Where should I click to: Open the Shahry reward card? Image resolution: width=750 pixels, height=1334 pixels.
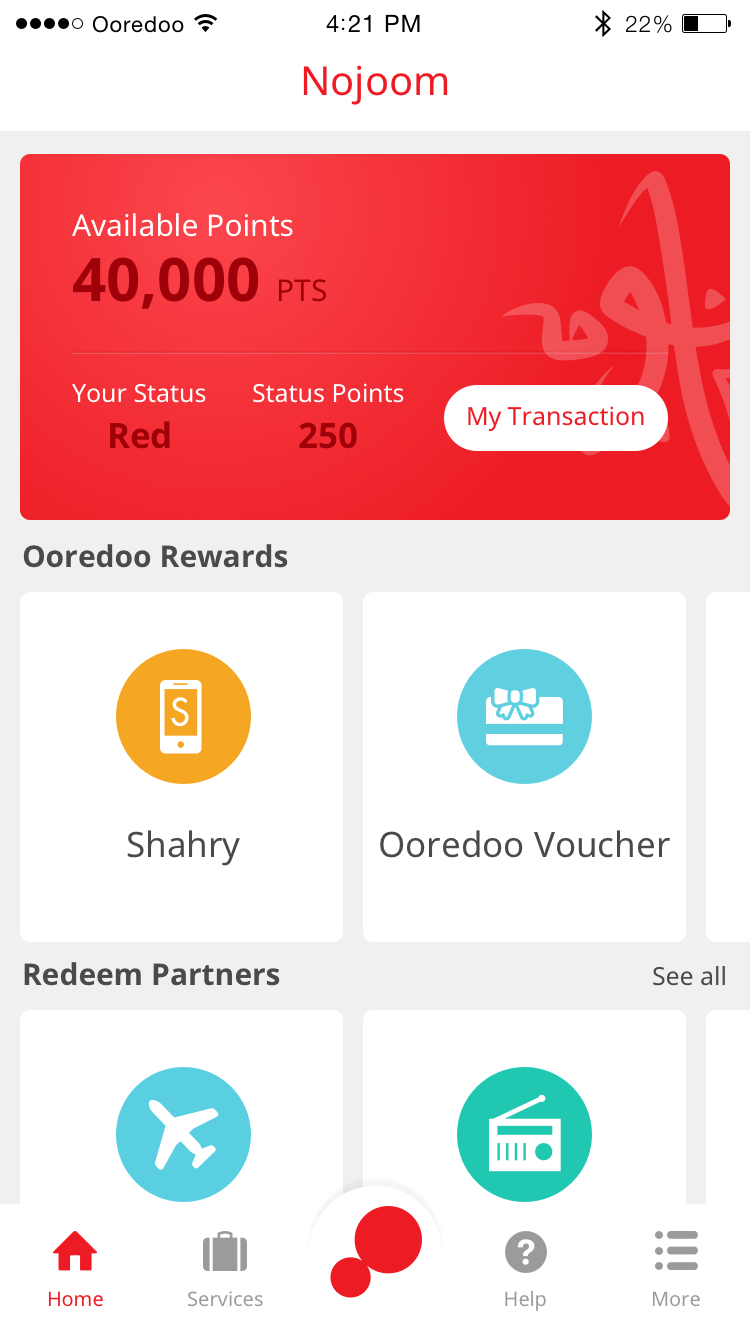pyautogui.click(x=182, y=767)
